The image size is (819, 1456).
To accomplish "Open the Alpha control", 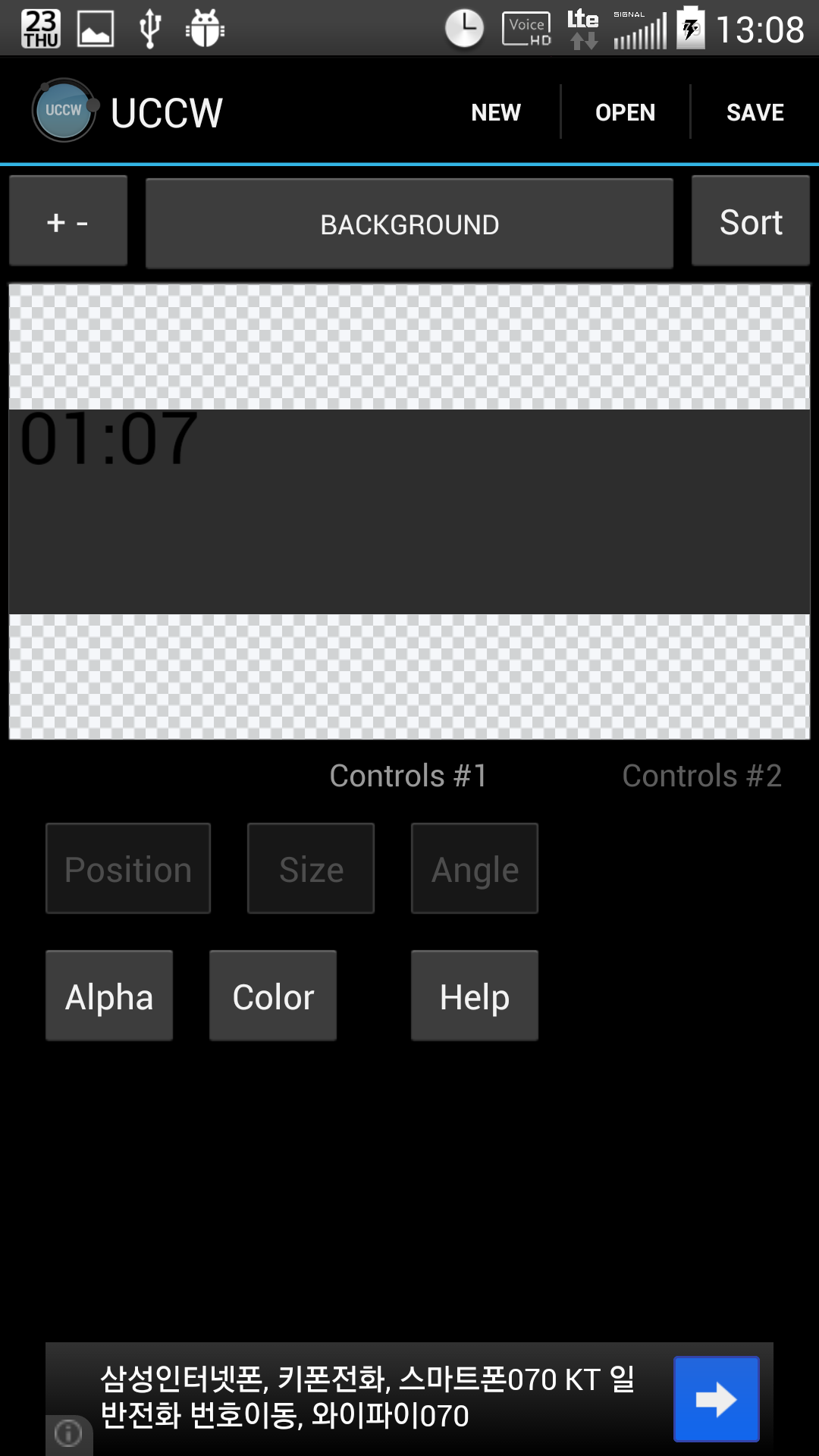I will click(109, 996).
